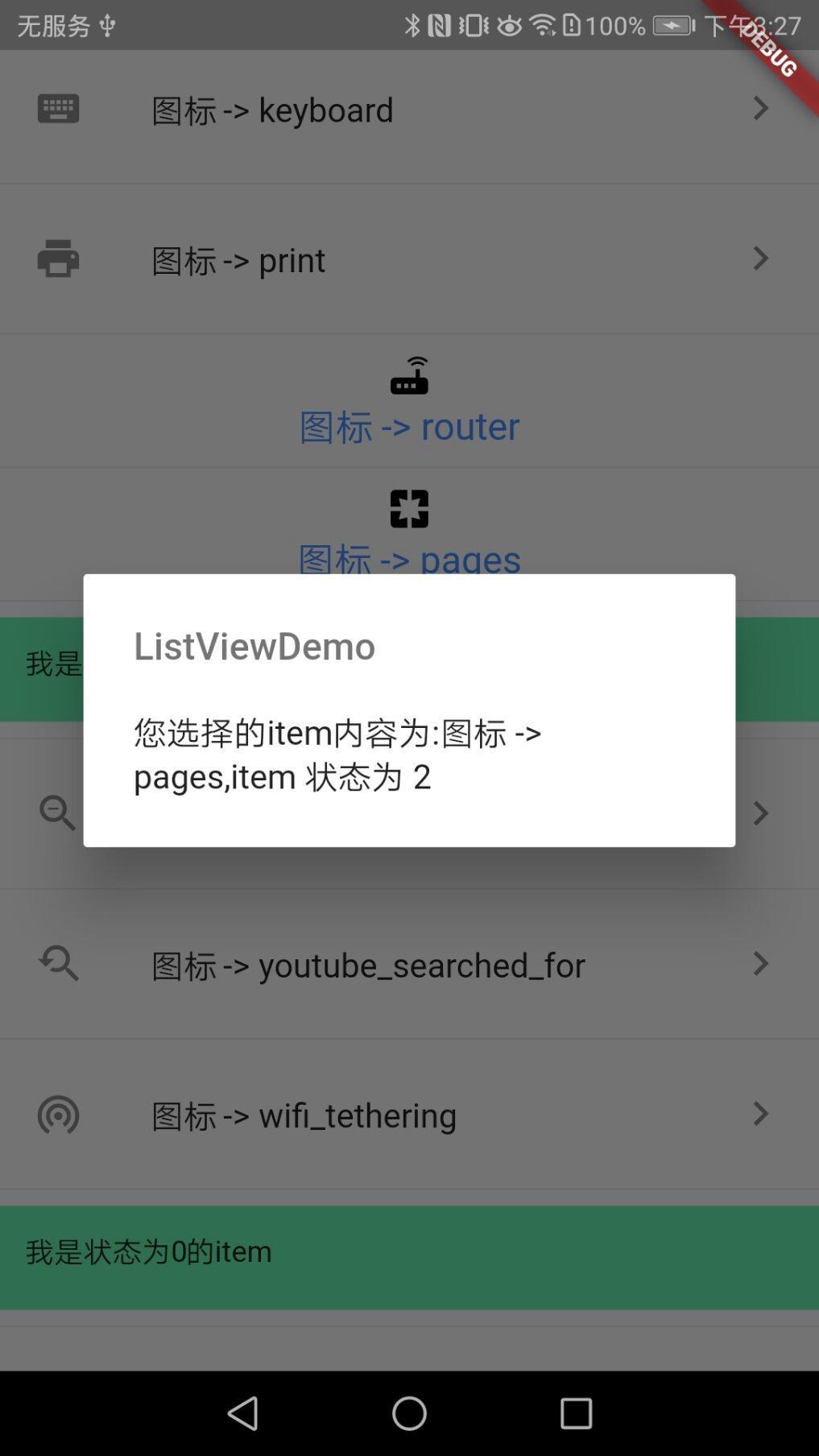The image size is (819, 1456).
Task: Go back with the system back button
Action: 243,1413
